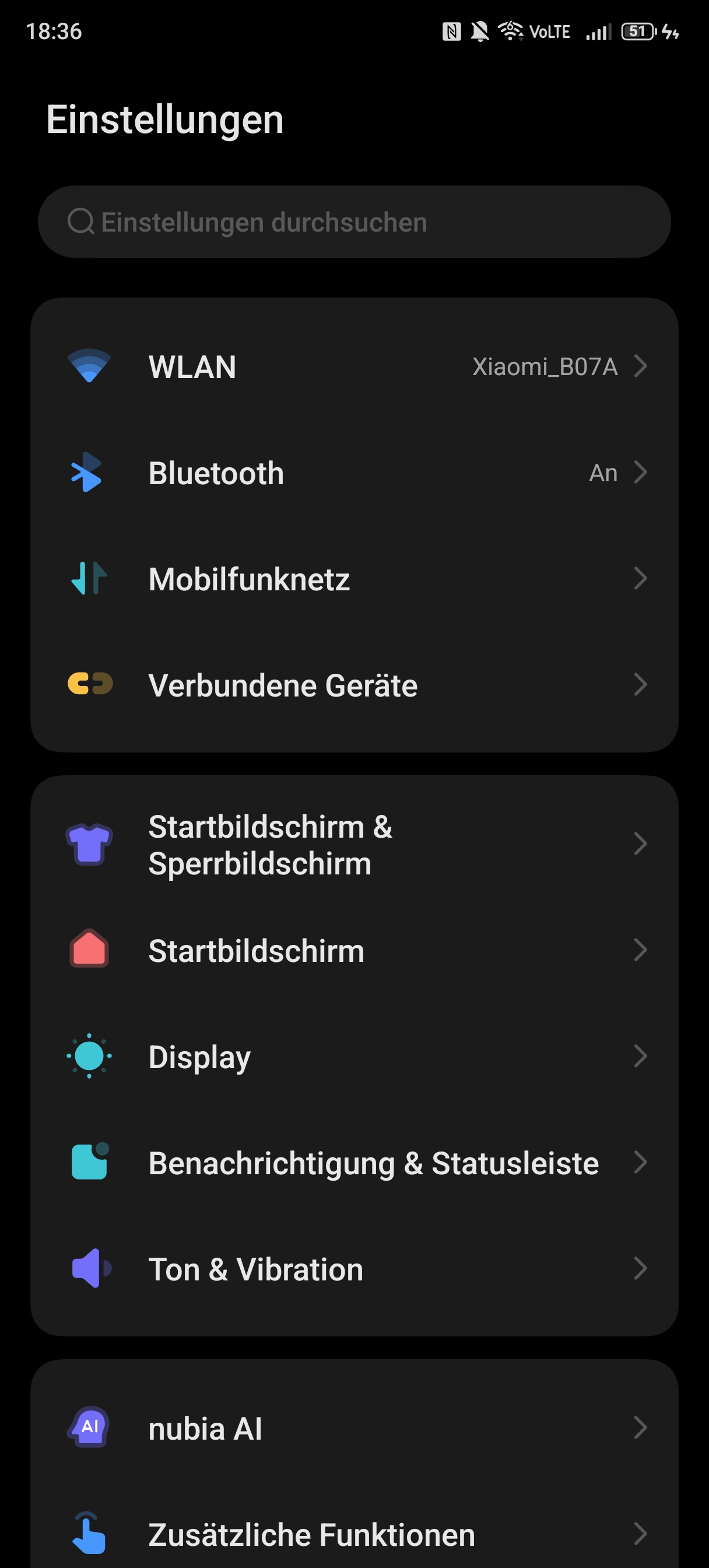The width and height of the screenshot is (709, 1568).
Task: Open nubia AI settings
Action: coord(354,1428)
